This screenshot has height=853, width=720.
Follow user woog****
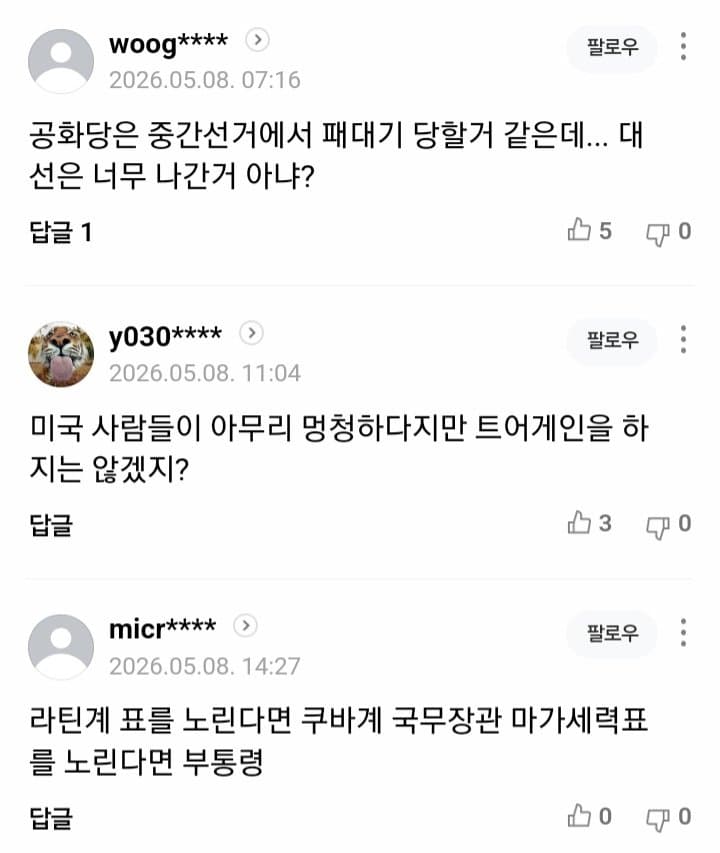[612, 48]
